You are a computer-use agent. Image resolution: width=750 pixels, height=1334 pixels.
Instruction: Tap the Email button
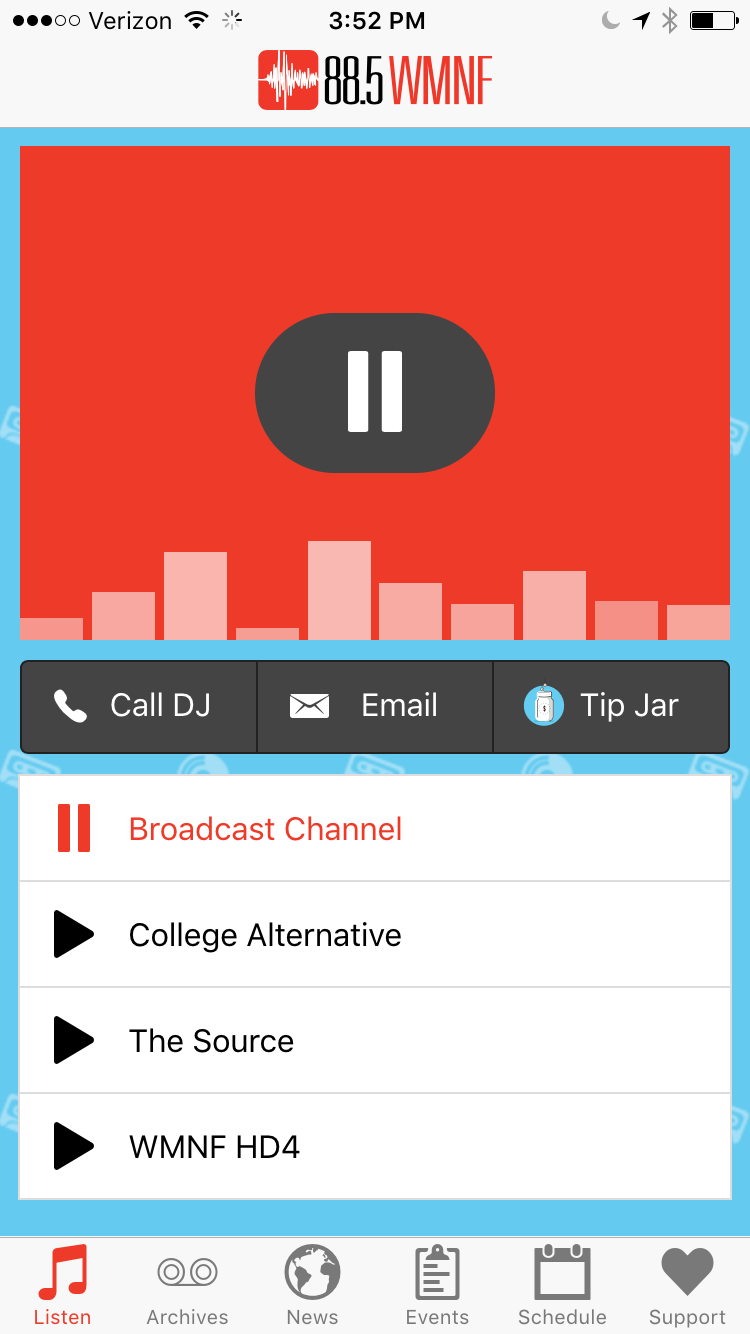pos(375,705)
